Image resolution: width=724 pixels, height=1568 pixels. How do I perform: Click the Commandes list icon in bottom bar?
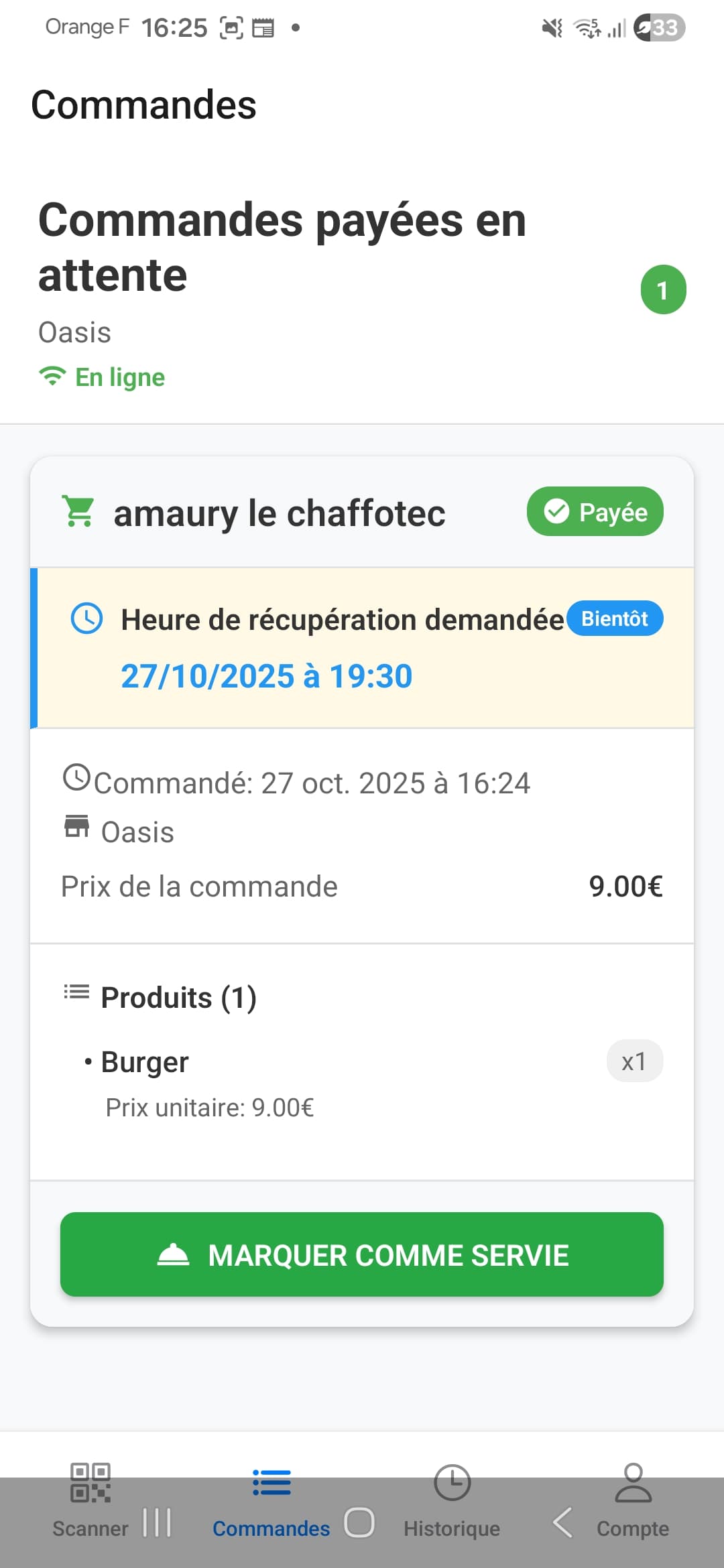pyautogui.click(x=270, y=1483)
